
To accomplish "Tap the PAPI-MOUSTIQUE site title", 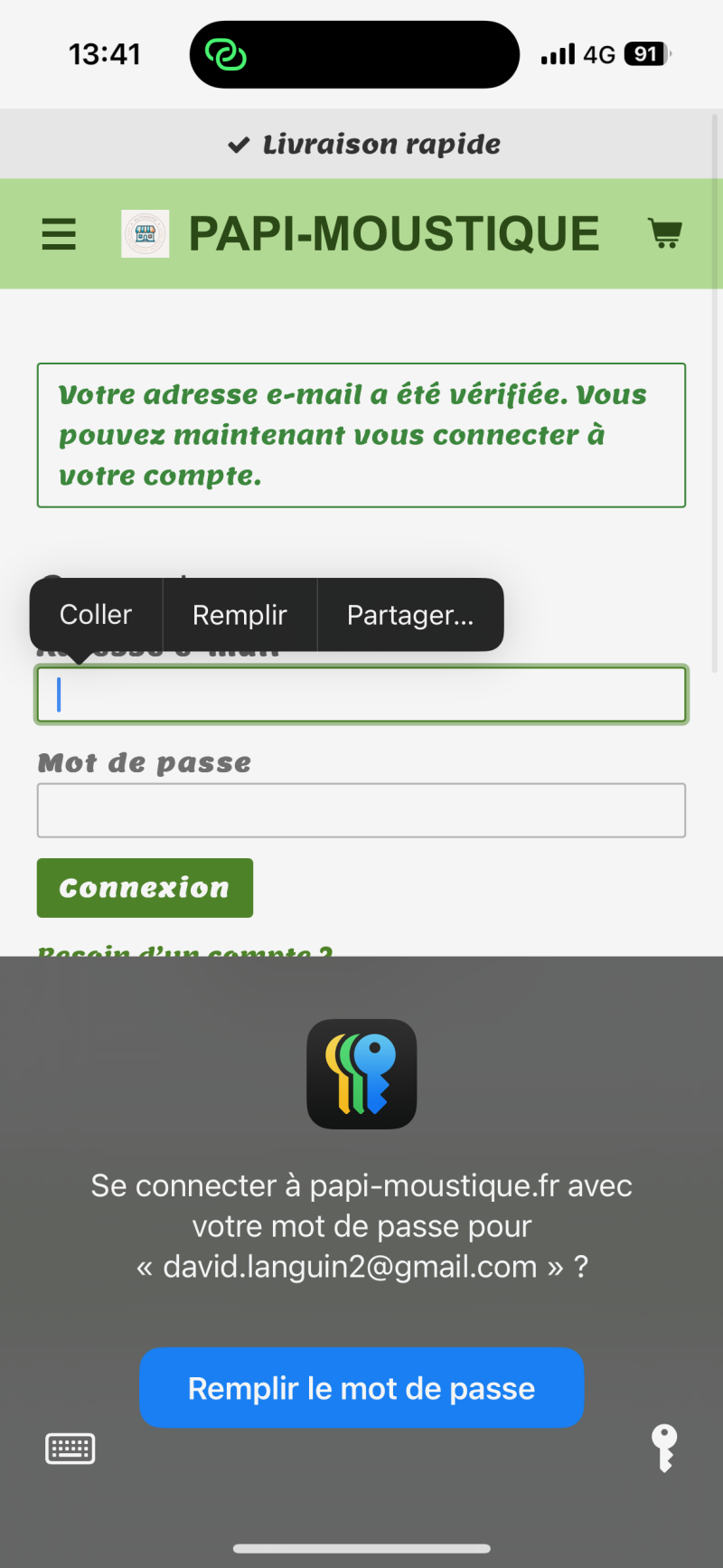I will [393, 234].
